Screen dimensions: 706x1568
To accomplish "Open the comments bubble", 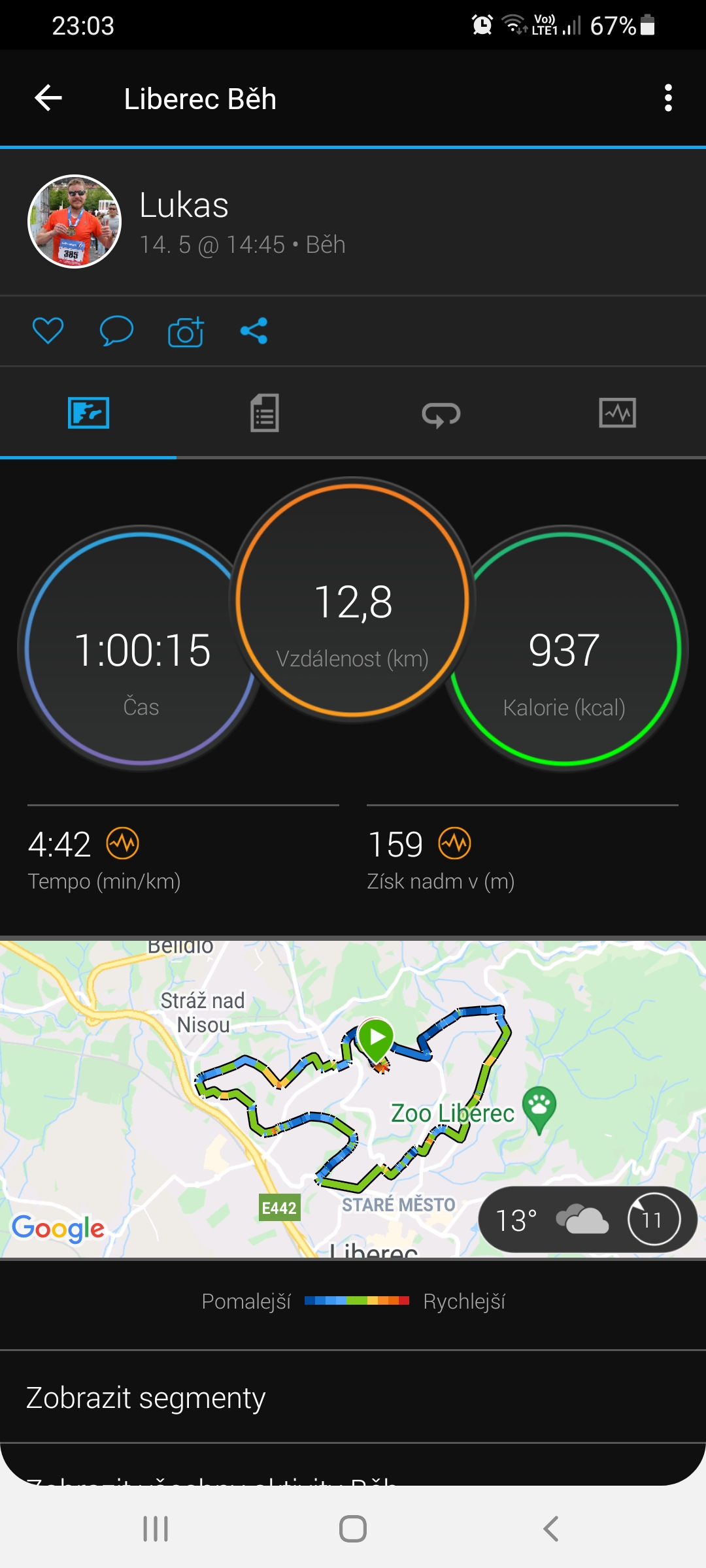I will tap(116, 331).
